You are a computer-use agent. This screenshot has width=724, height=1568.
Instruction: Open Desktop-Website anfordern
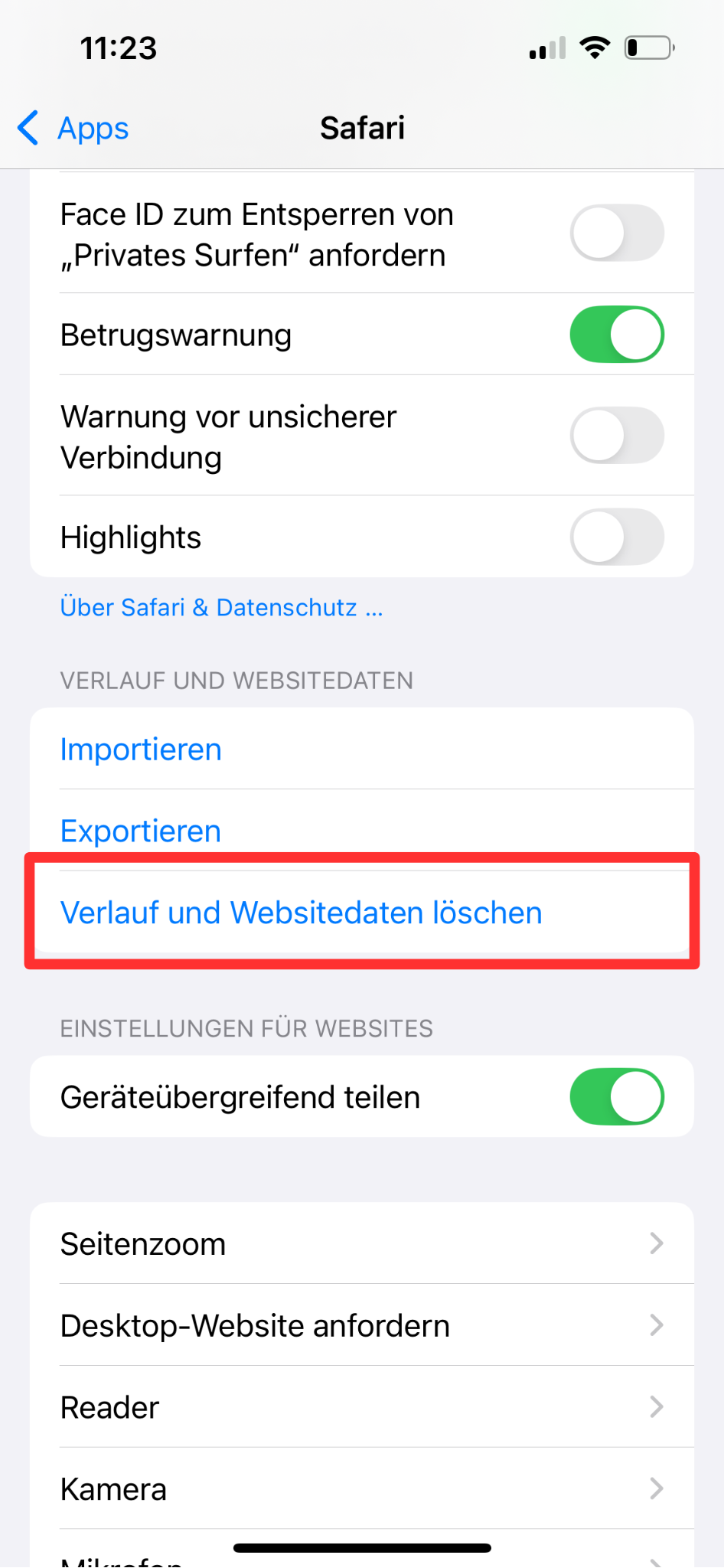coord(361,1325)
